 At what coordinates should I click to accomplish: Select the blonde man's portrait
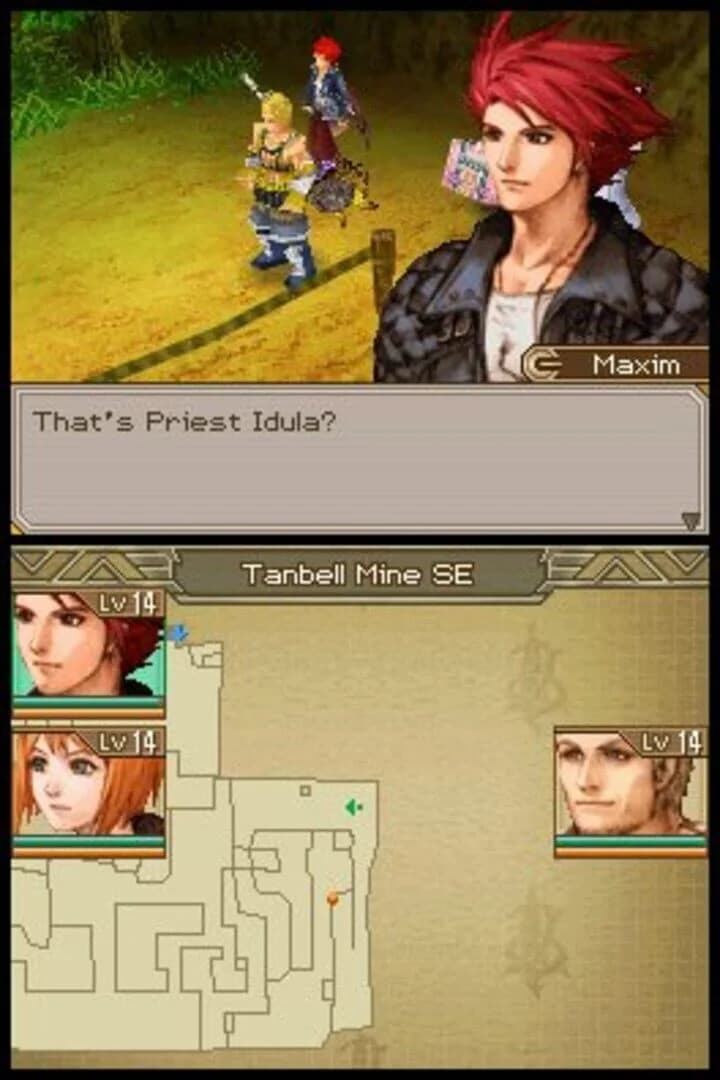tap(620, 790)
